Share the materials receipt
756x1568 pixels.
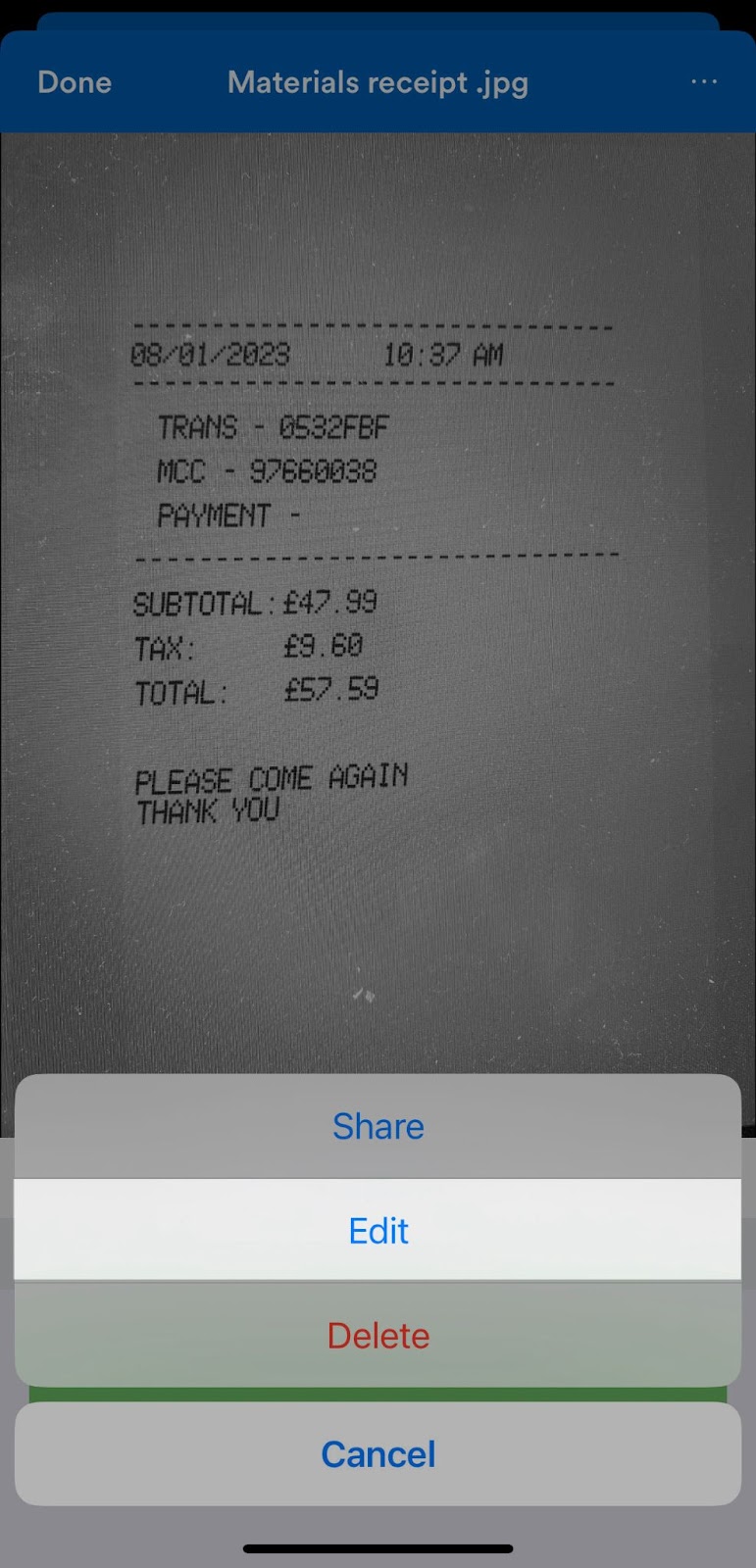(x=378, y=1126)
